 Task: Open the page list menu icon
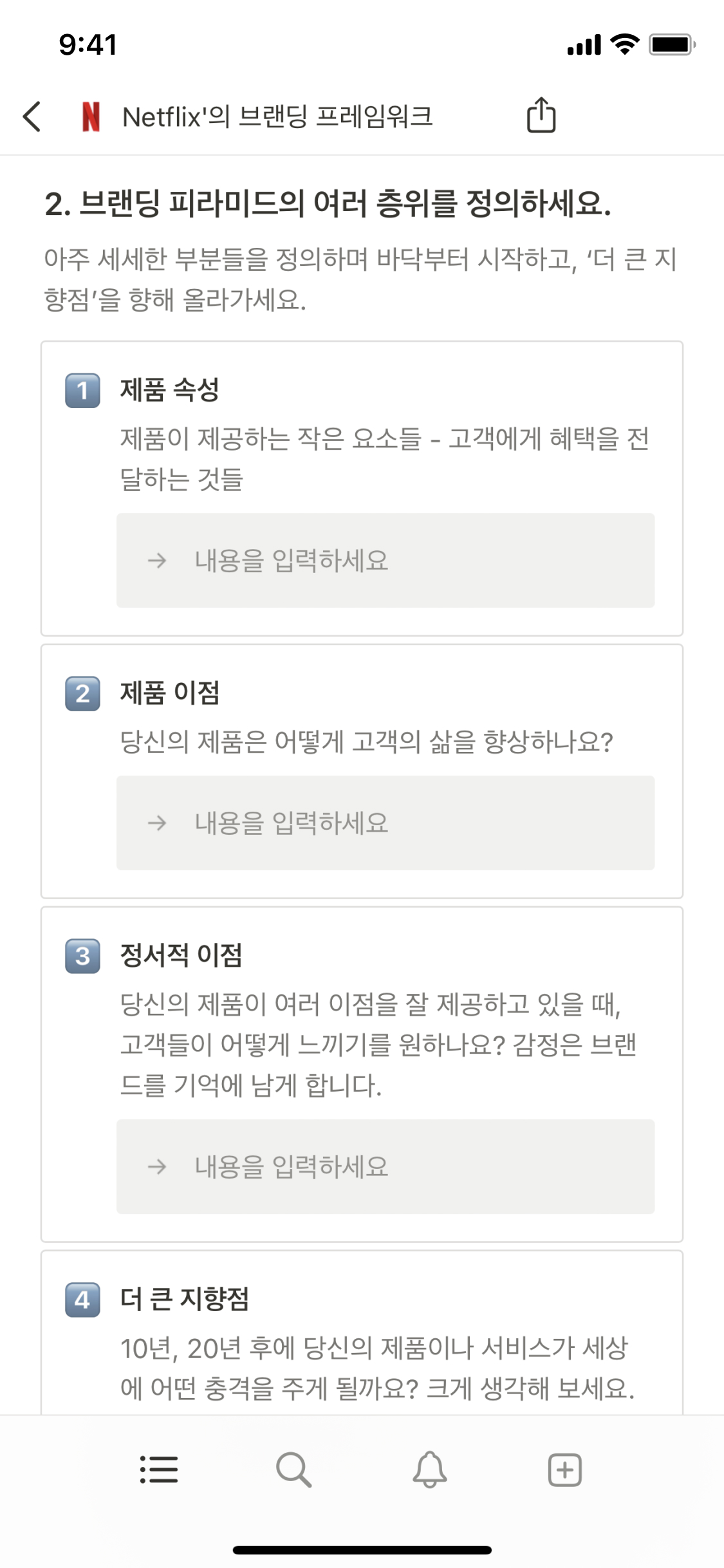tap(159, 1470)
